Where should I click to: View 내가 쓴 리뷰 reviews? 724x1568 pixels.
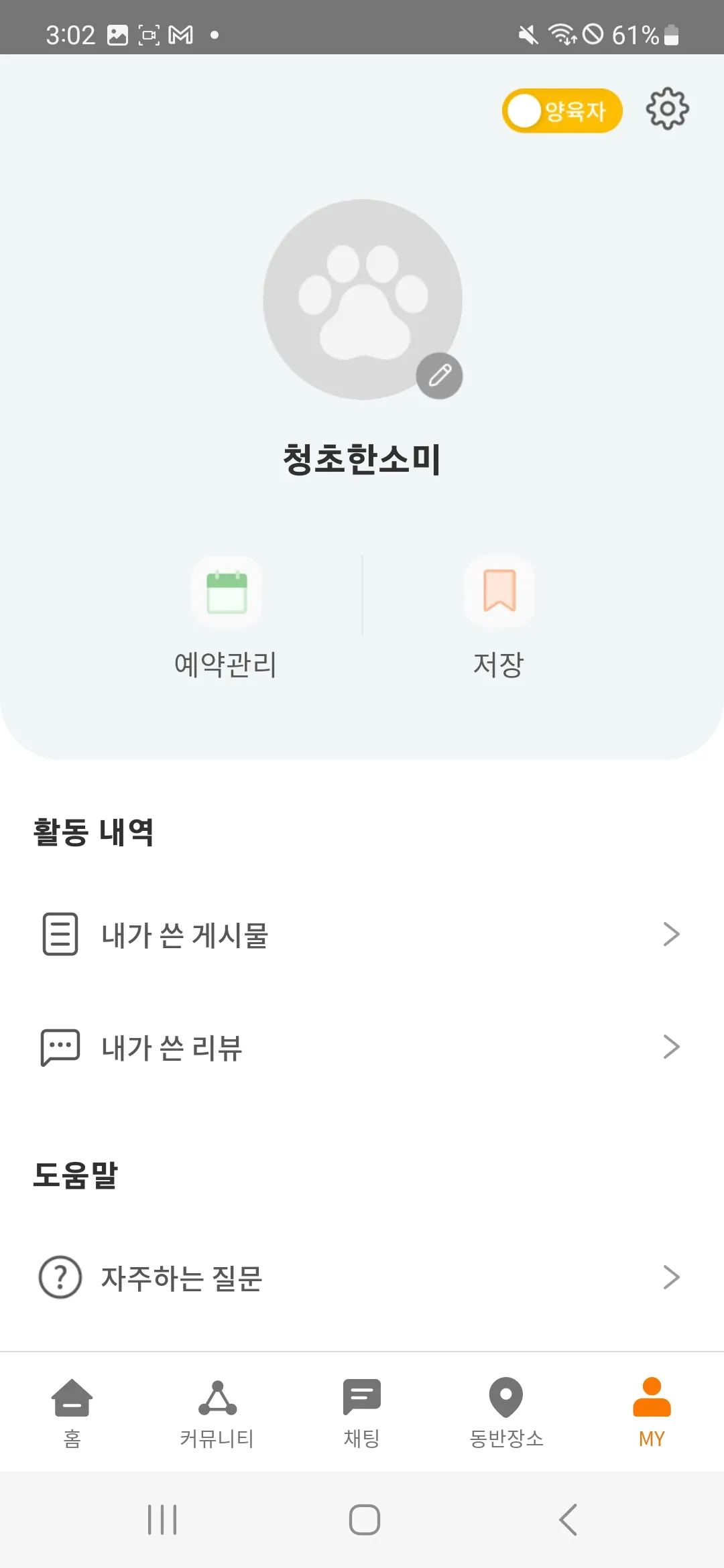(362, 1047)
